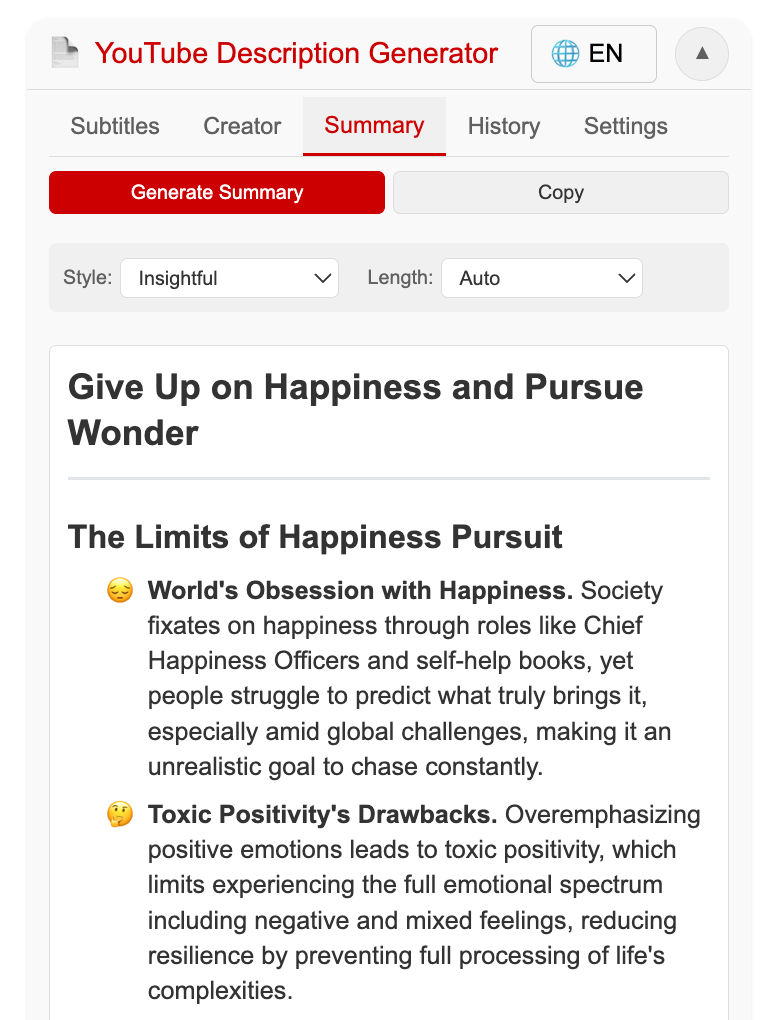Open the EN language selector

pos(593,54)
